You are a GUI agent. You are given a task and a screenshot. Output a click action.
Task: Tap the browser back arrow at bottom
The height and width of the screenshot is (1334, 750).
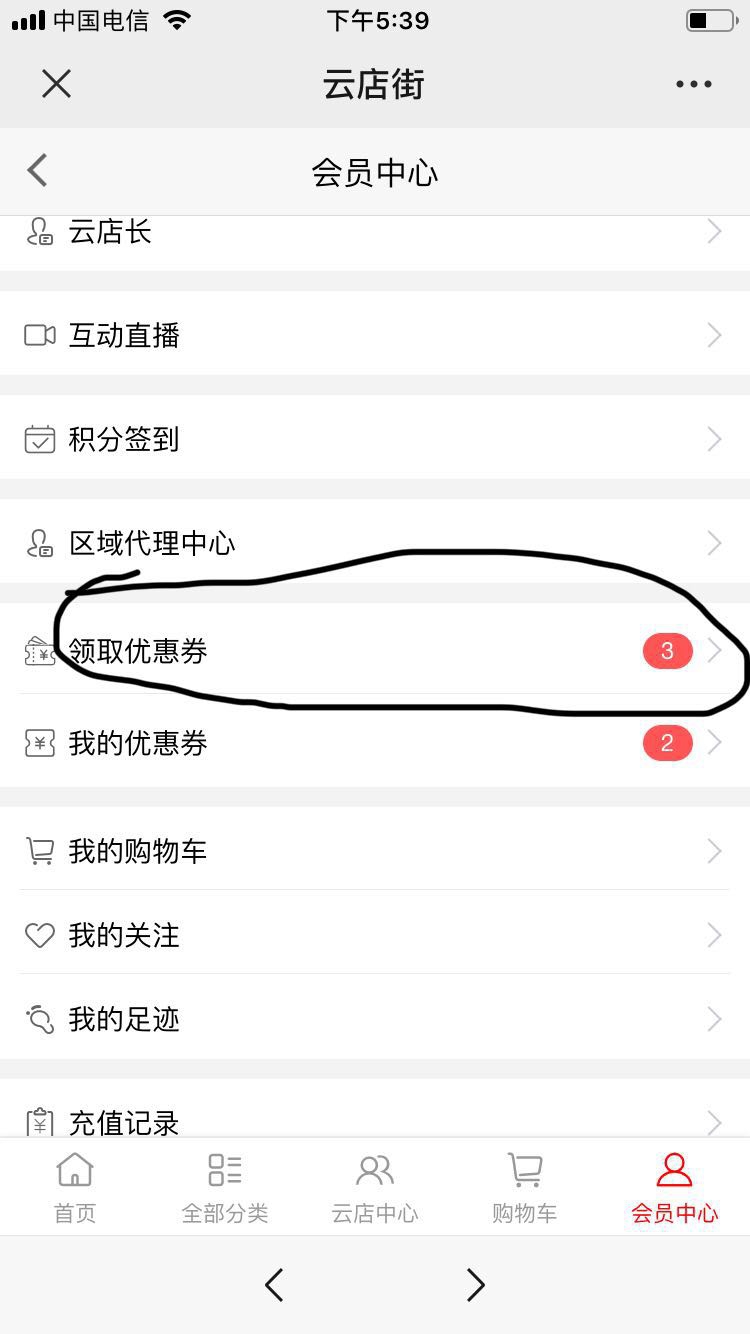pos(274,1285)
